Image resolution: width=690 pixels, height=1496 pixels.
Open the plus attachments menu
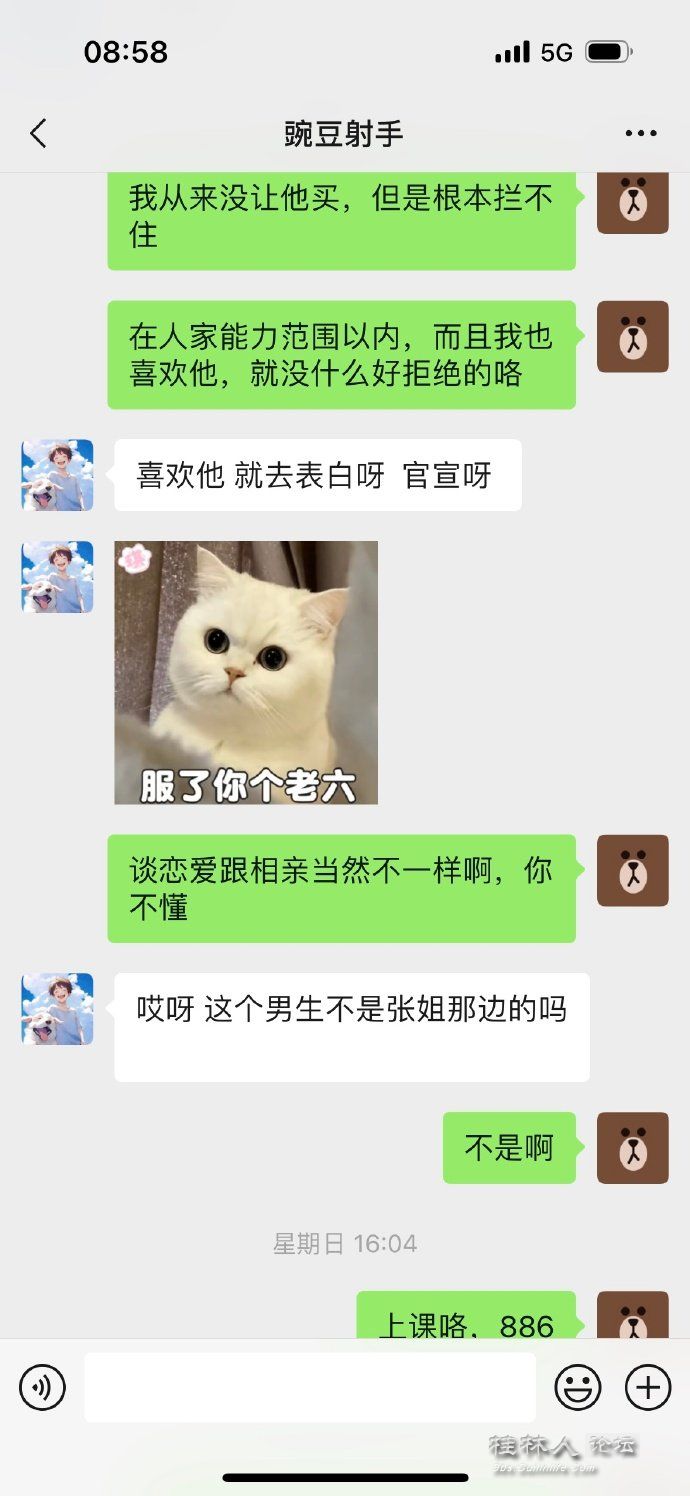648,1387
